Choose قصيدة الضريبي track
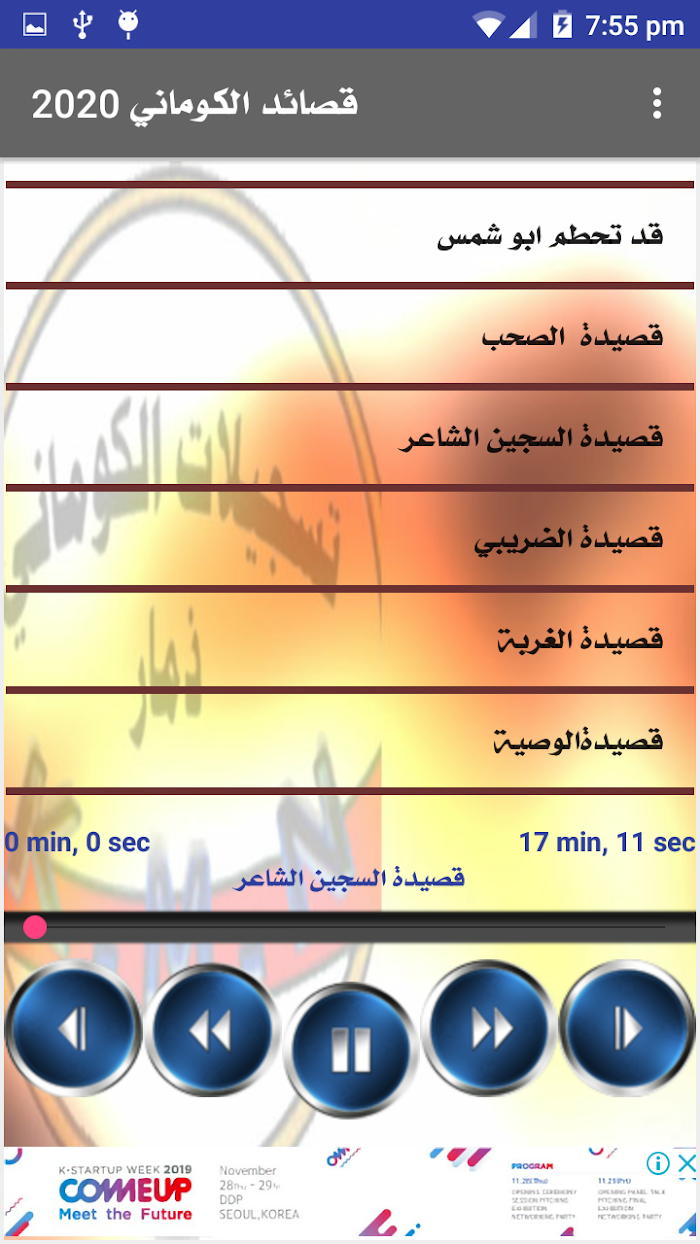This screenshot has width=700, height=1244. pos(350,539)
